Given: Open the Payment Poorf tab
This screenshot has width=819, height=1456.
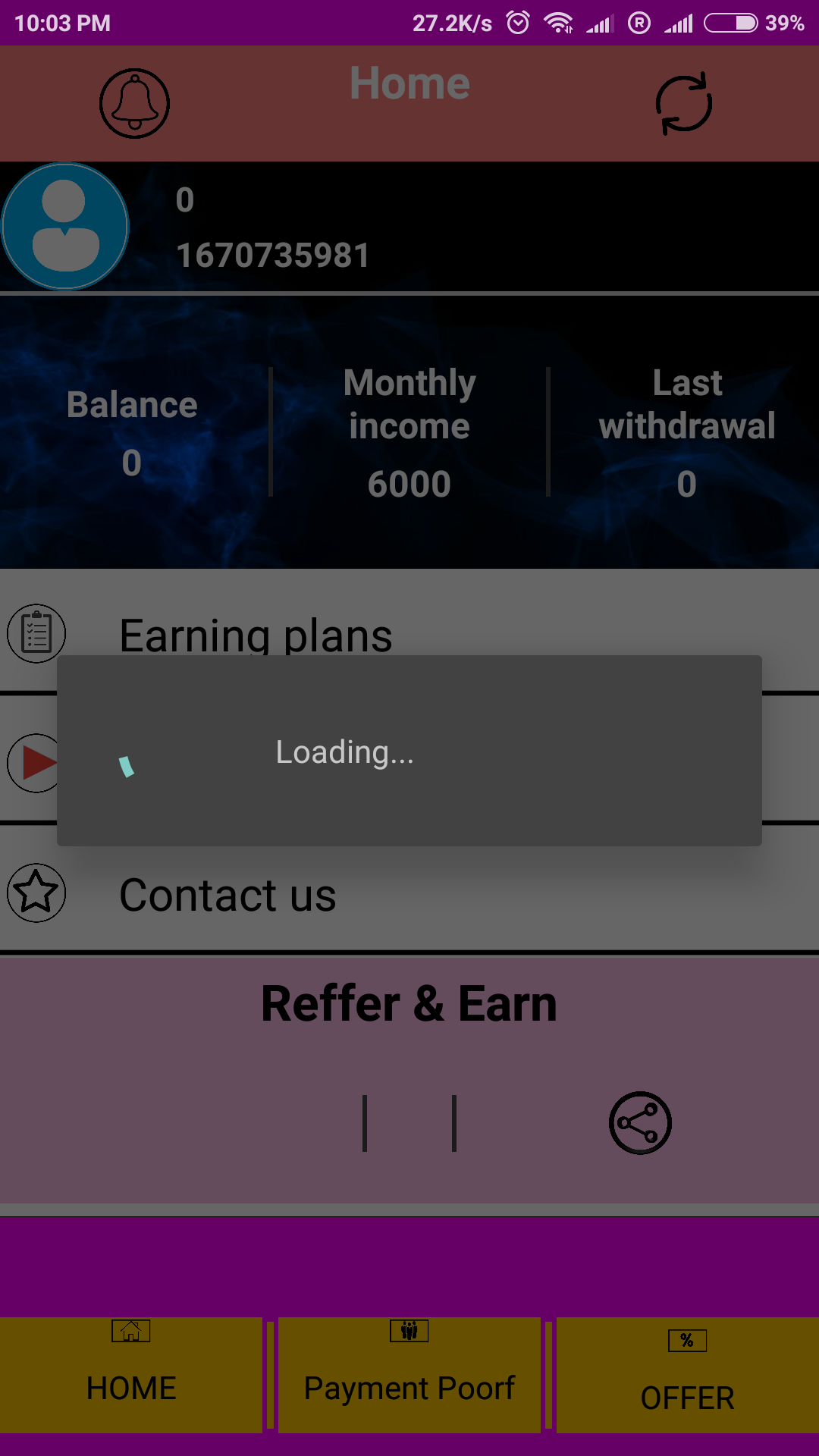Looking at the screenshot, I should pyautogui.click(x=409, y=1375).
